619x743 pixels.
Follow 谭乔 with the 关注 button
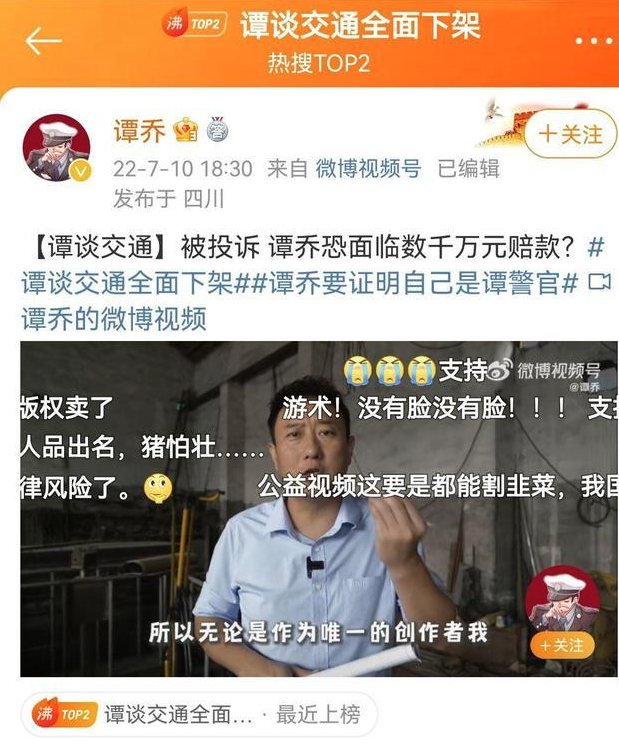(x=570, y=133)
